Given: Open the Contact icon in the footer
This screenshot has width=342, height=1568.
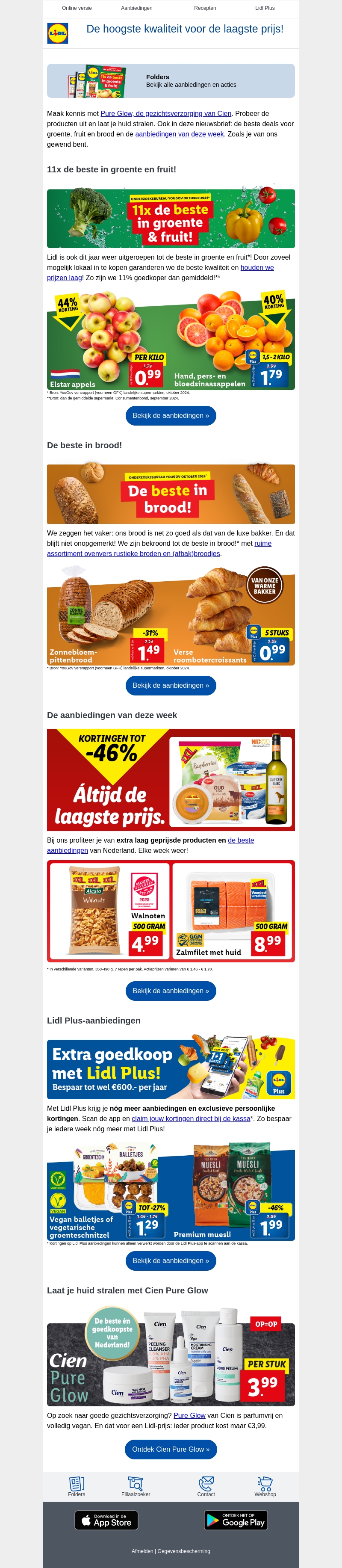Looking at the screenshot, I should 206,1486.
